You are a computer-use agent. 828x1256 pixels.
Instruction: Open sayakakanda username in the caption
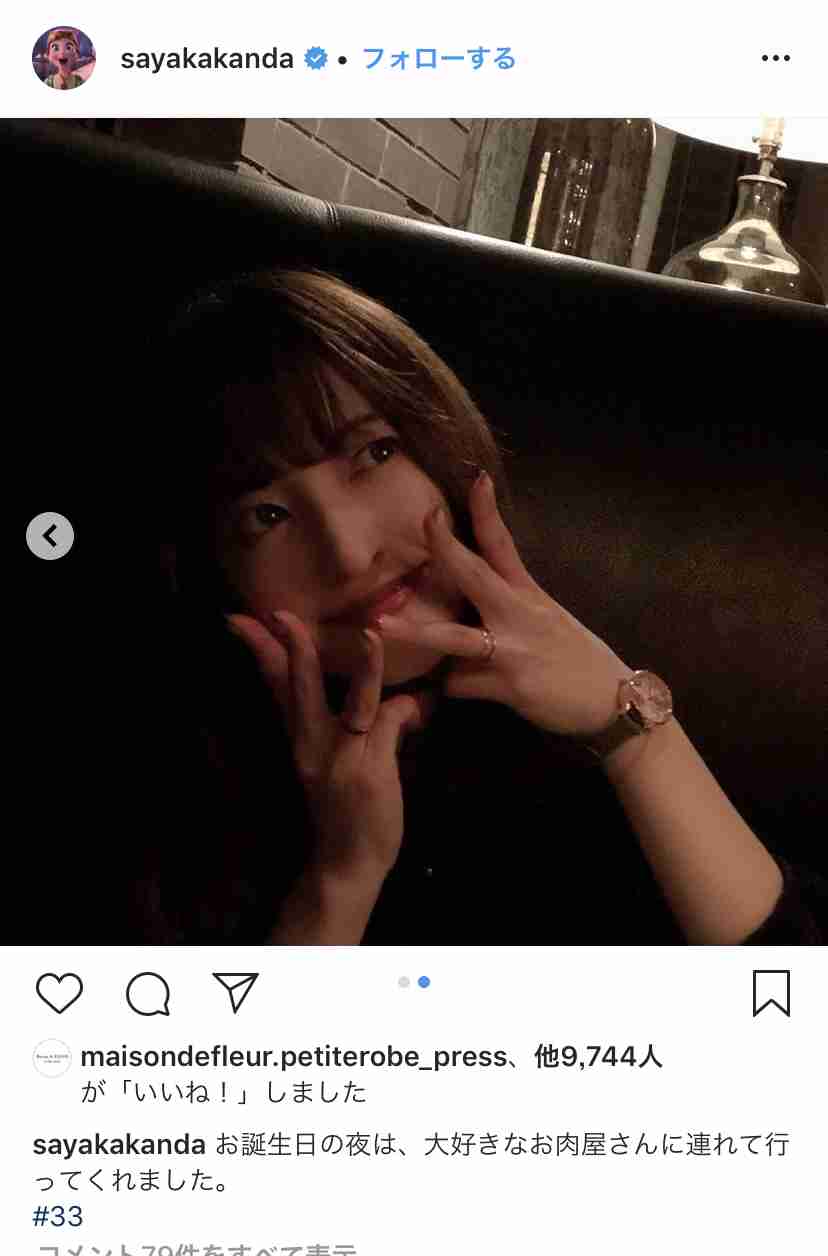[119, 1145]
